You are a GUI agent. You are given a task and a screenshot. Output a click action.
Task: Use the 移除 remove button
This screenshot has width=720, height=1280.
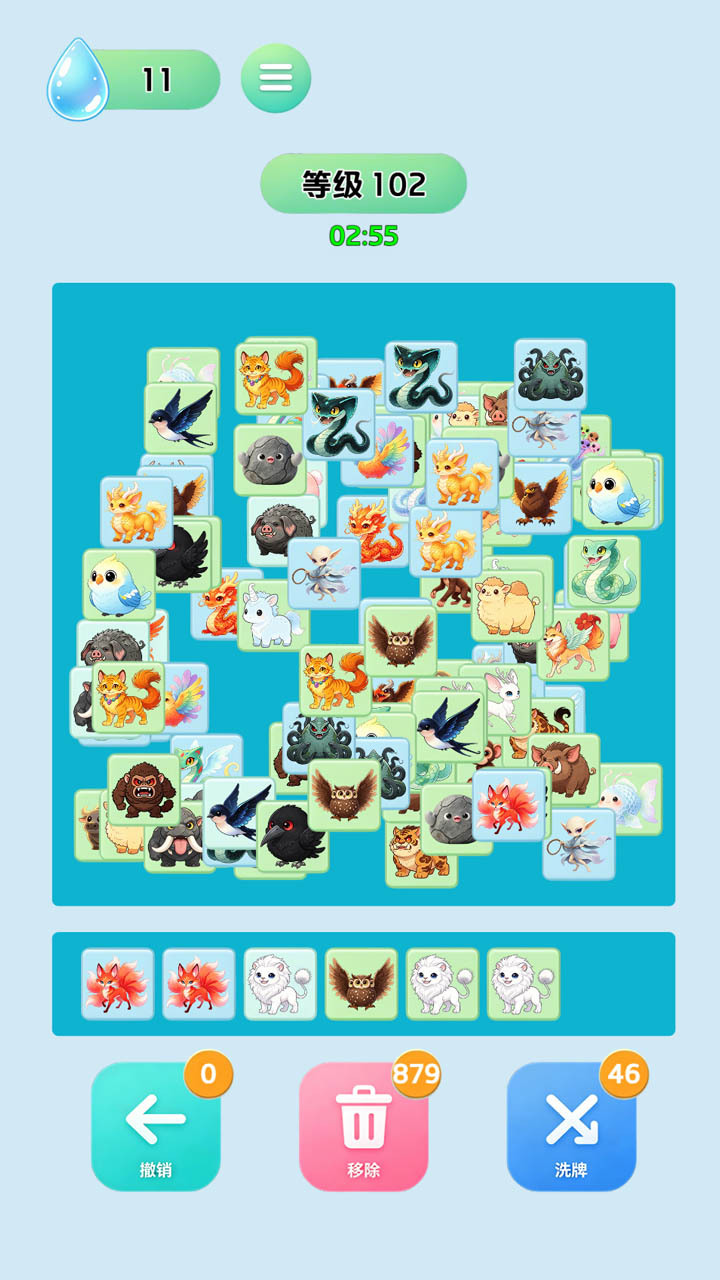[364, 1127]
